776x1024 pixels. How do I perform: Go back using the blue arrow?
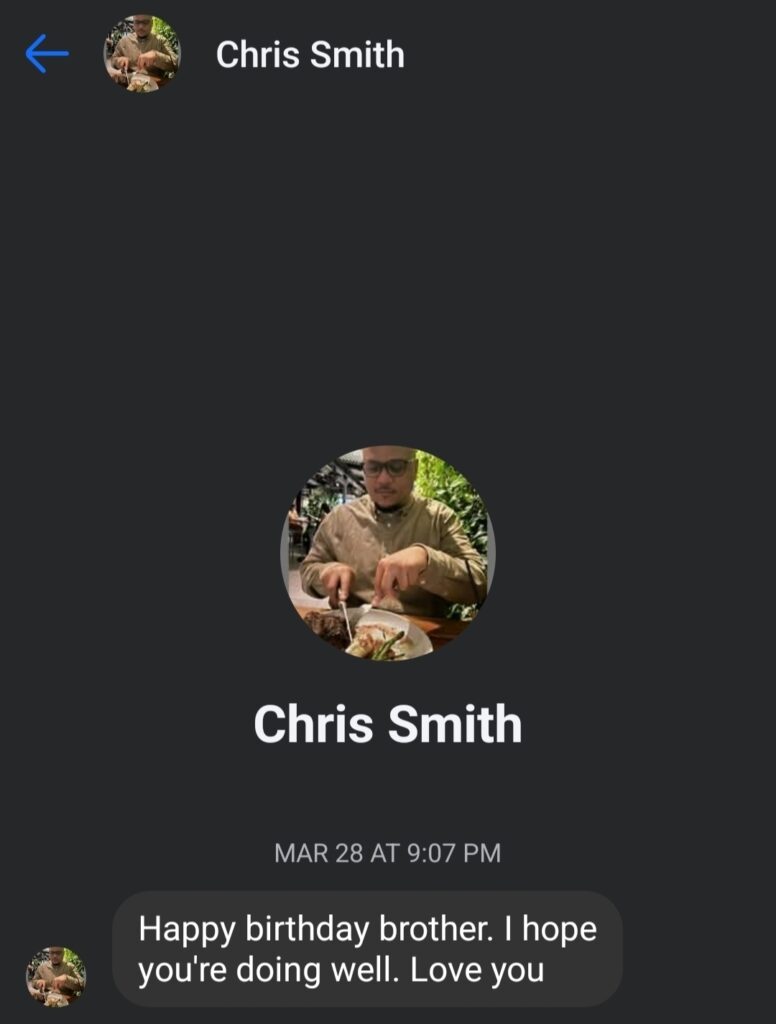coord(47,54)
